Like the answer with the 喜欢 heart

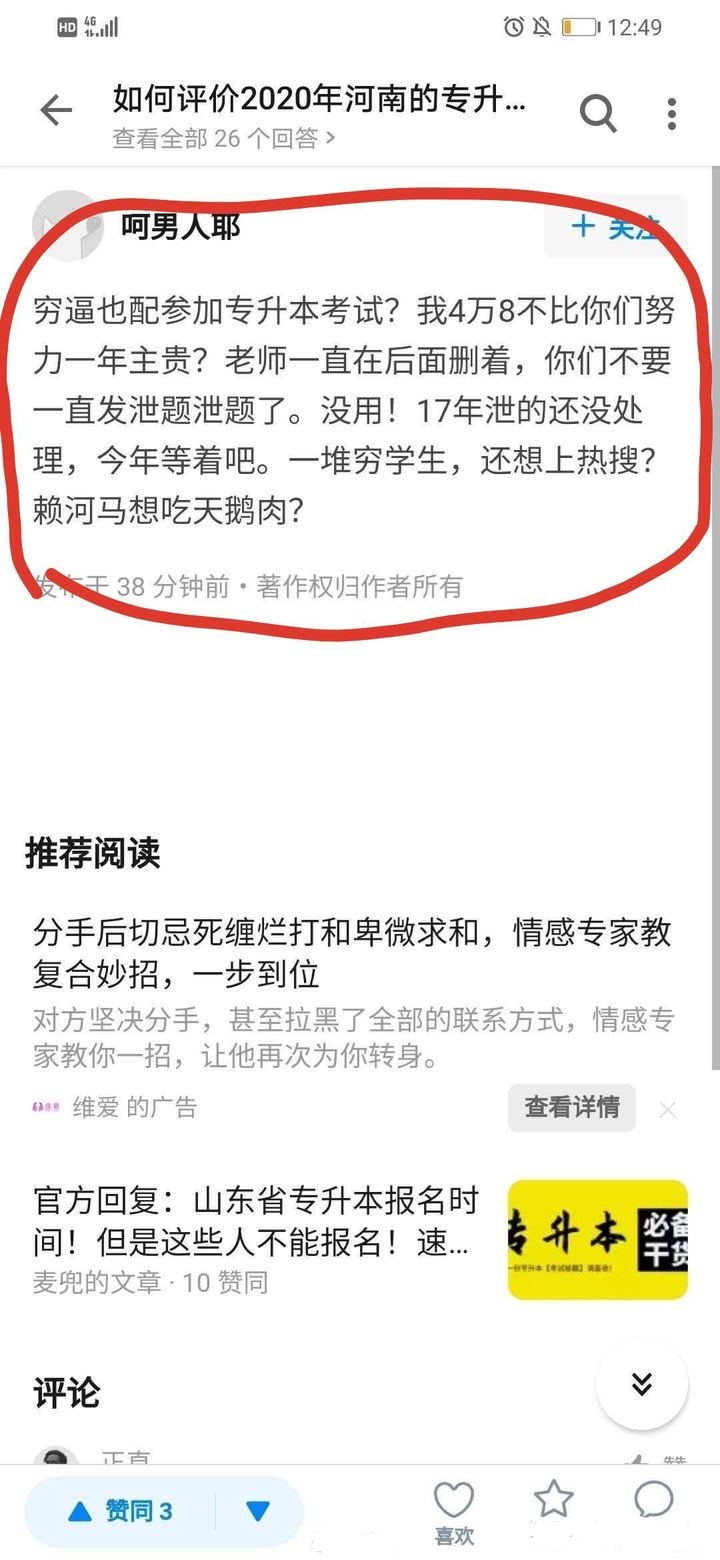(453, 1509)
